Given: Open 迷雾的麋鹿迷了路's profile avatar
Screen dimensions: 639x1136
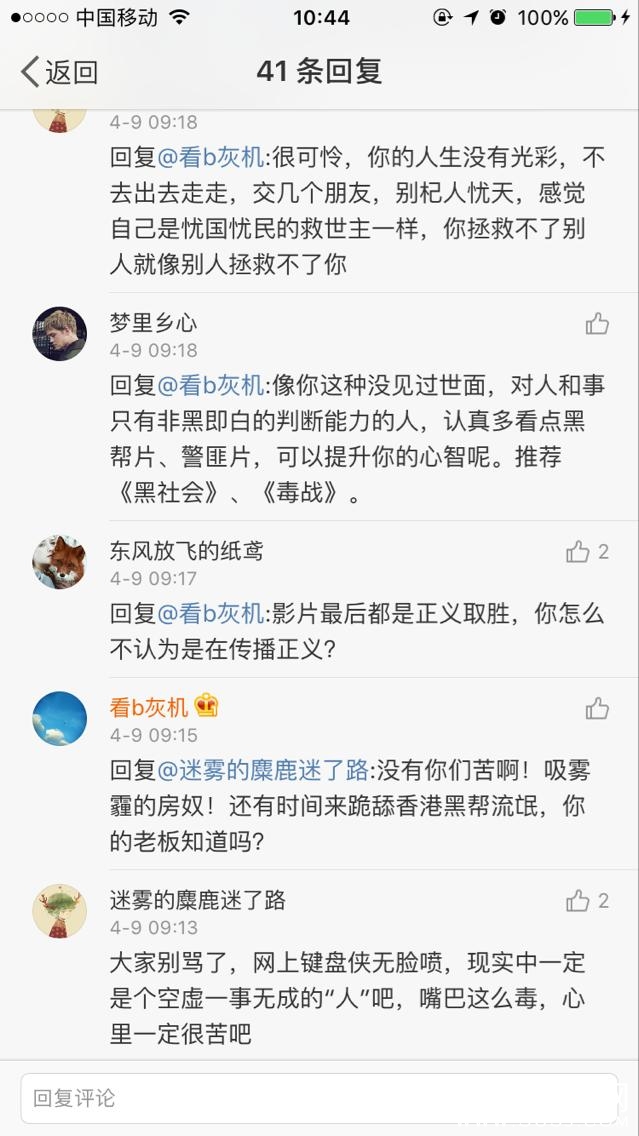Looking at the screenshot, I should tap(60, 911).
